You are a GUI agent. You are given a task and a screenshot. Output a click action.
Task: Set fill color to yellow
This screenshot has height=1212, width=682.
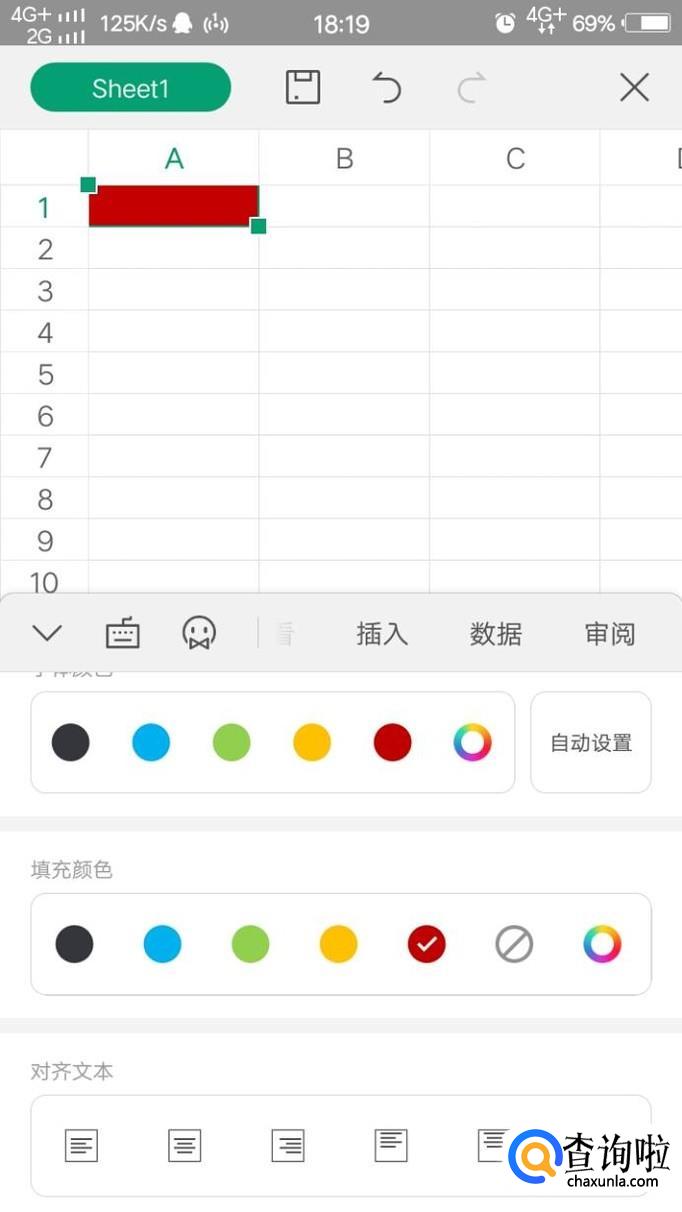338,944
